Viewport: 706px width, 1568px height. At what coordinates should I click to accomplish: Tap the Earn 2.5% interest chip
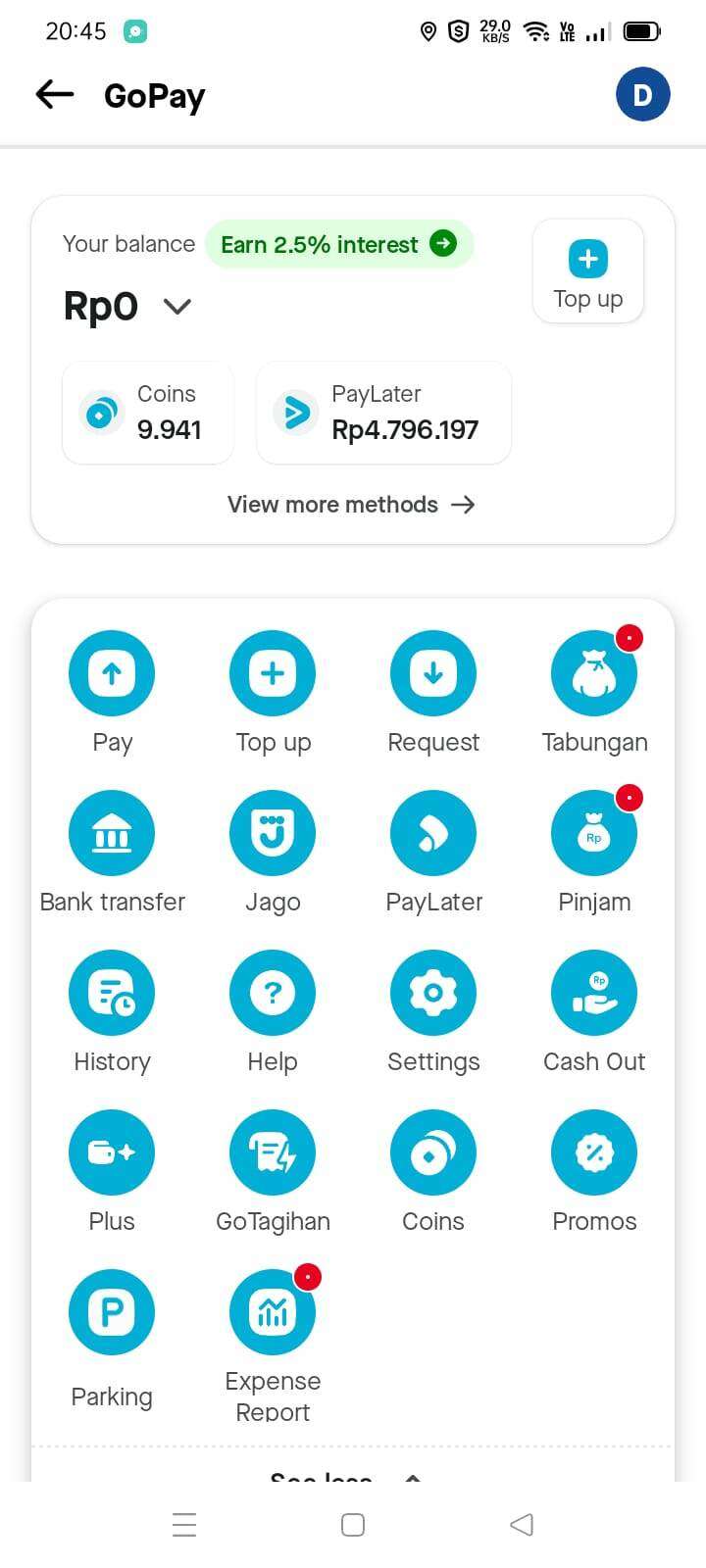click(339, 244)
